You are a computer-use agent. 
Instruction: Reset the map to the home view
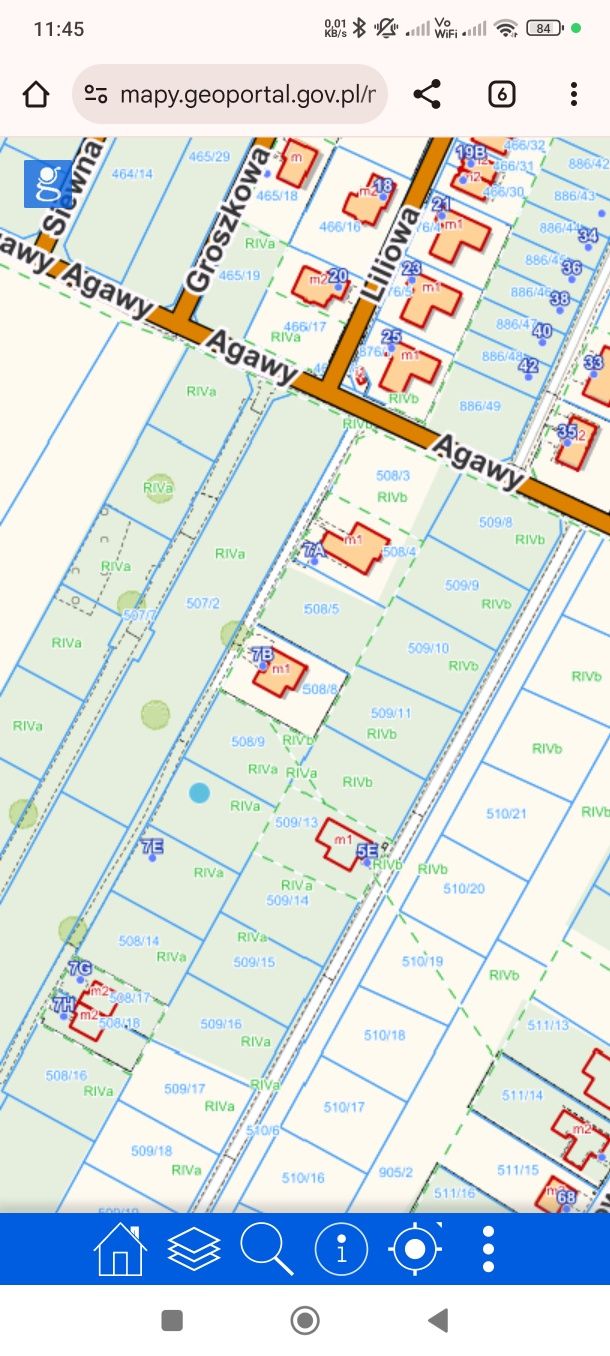point(119,1249)
